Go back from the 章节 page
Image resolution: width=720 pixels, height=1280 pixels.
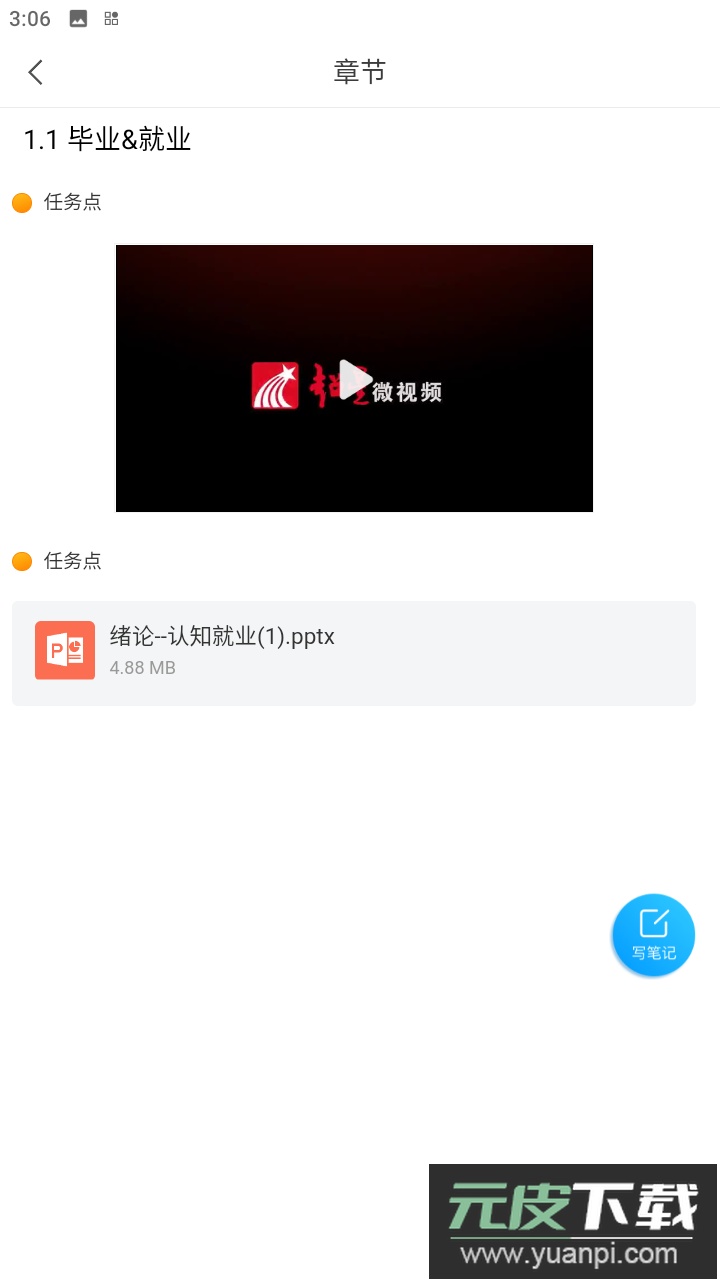[x=36, y=72]
